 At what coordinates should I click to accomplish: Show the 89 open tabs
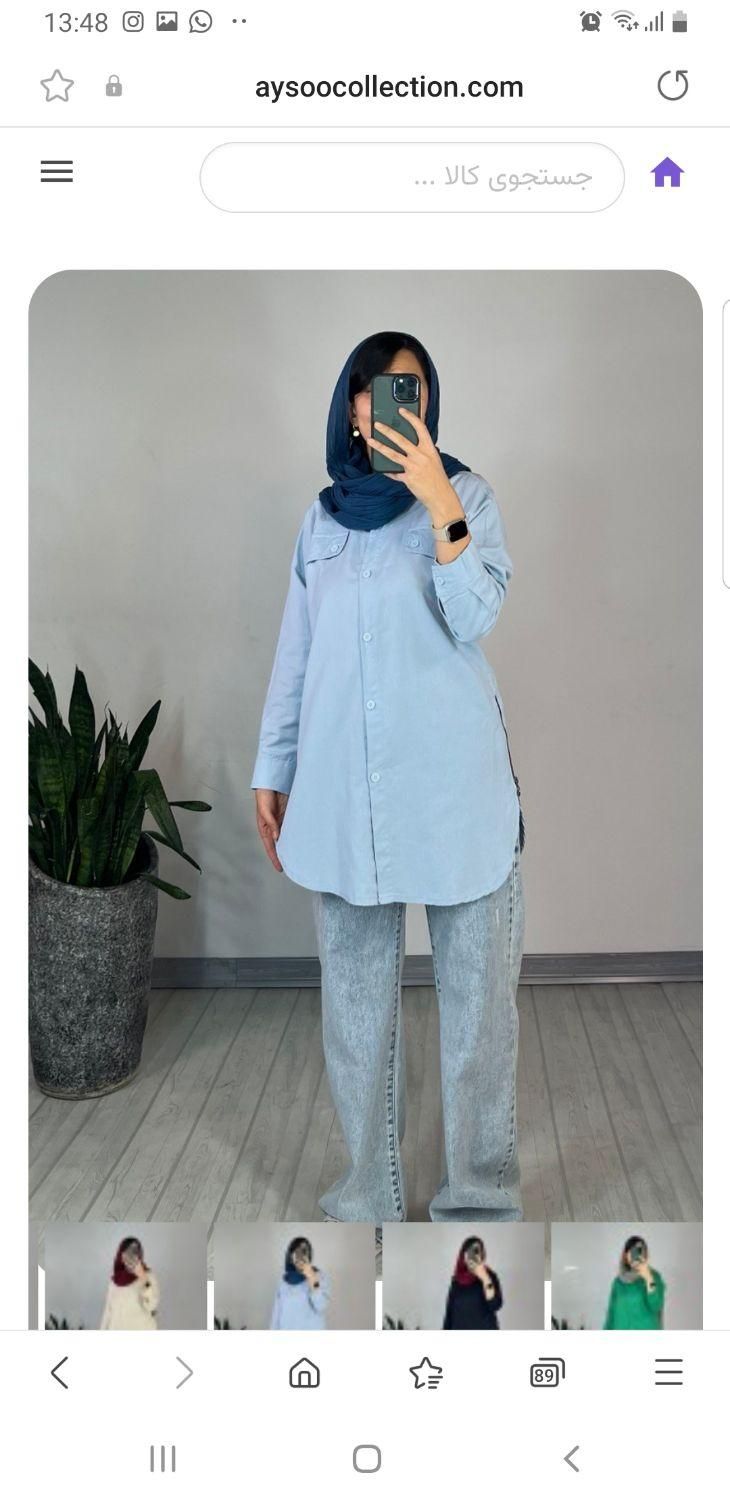tap(547, 1373)
